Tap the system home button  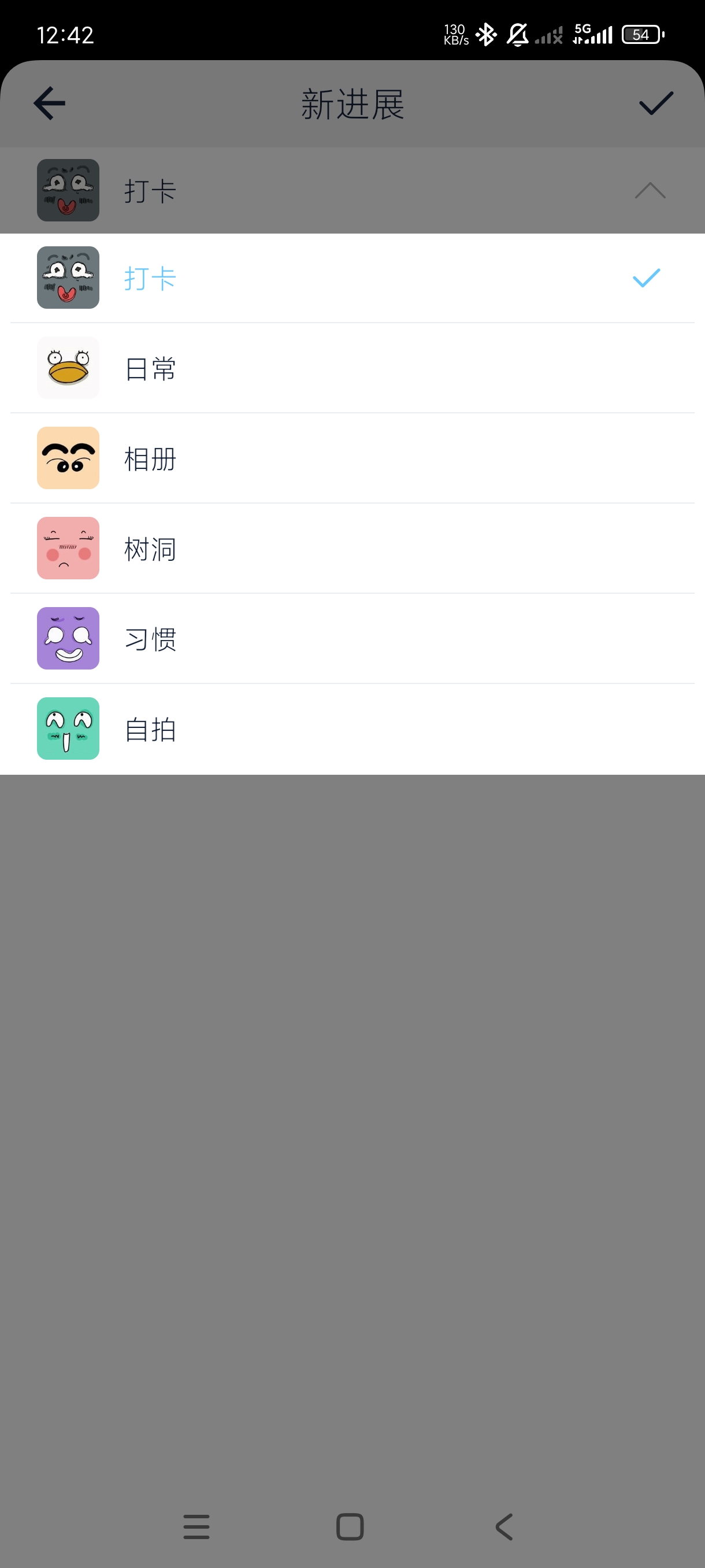pyautogui.click(x=350, y=1526)
